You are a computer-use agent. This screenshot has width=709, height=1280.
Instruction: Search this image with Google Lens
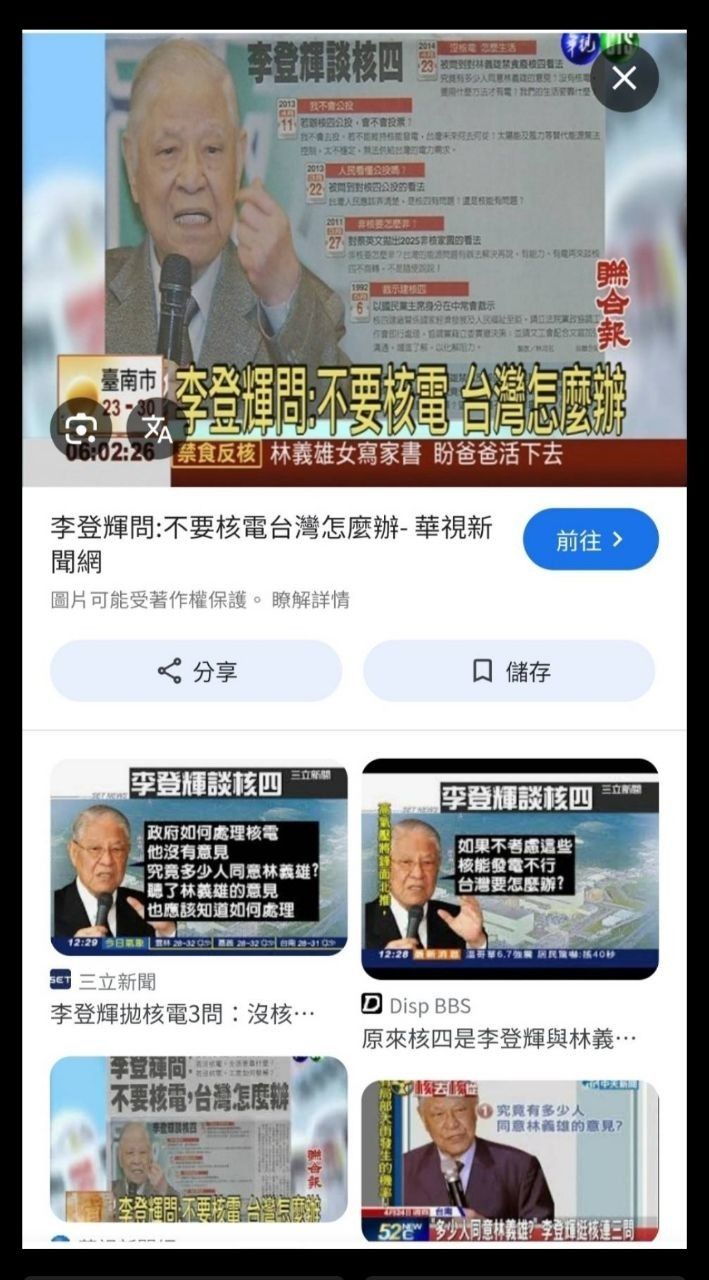(80, 429)
